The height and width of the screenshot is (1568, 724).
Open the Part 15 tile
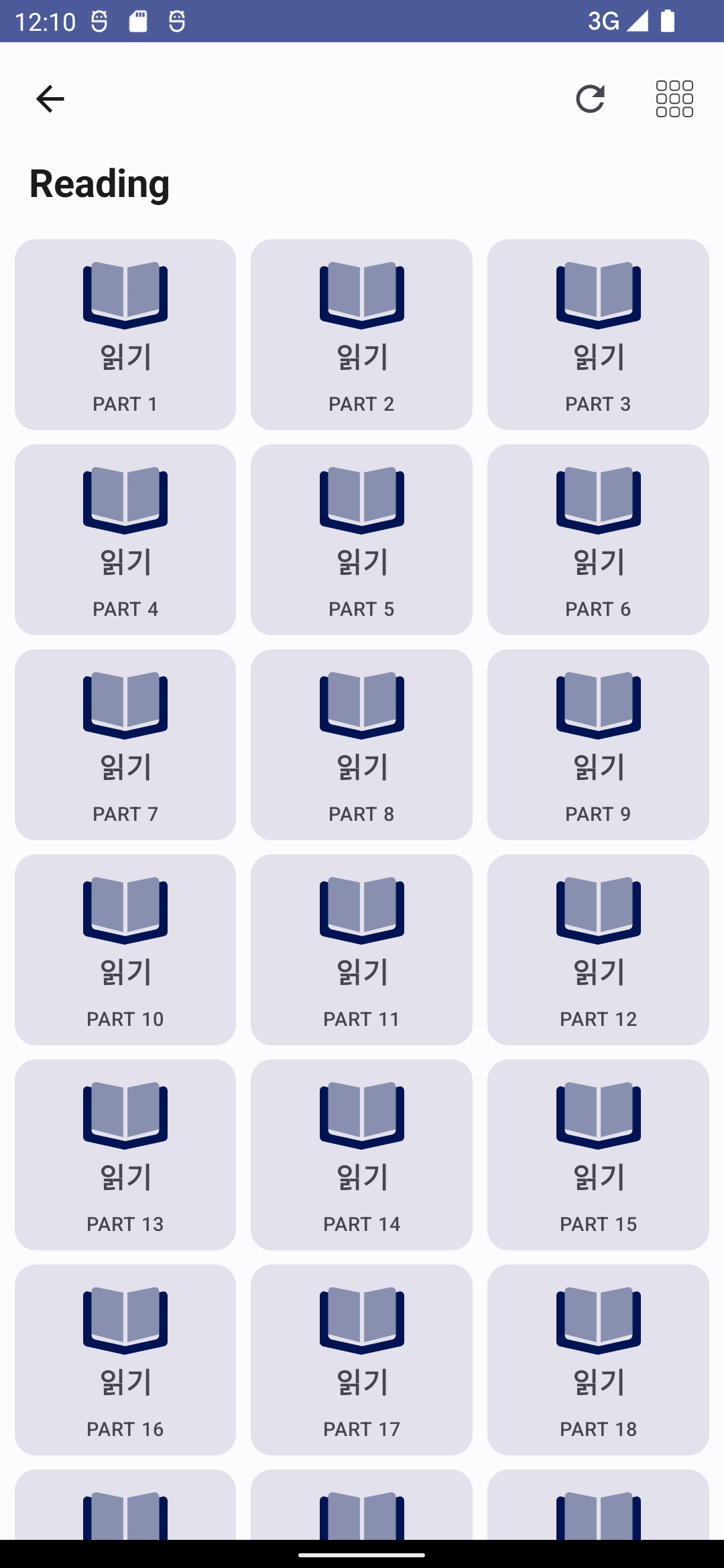click(x=598, y=1155)
